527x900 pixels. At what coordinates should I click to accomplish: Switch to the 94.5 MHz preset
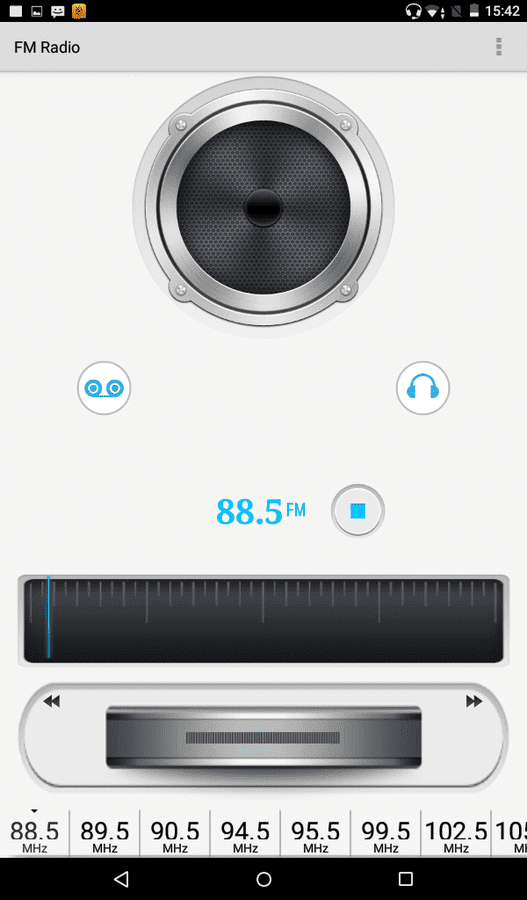(x=245, y=833)
